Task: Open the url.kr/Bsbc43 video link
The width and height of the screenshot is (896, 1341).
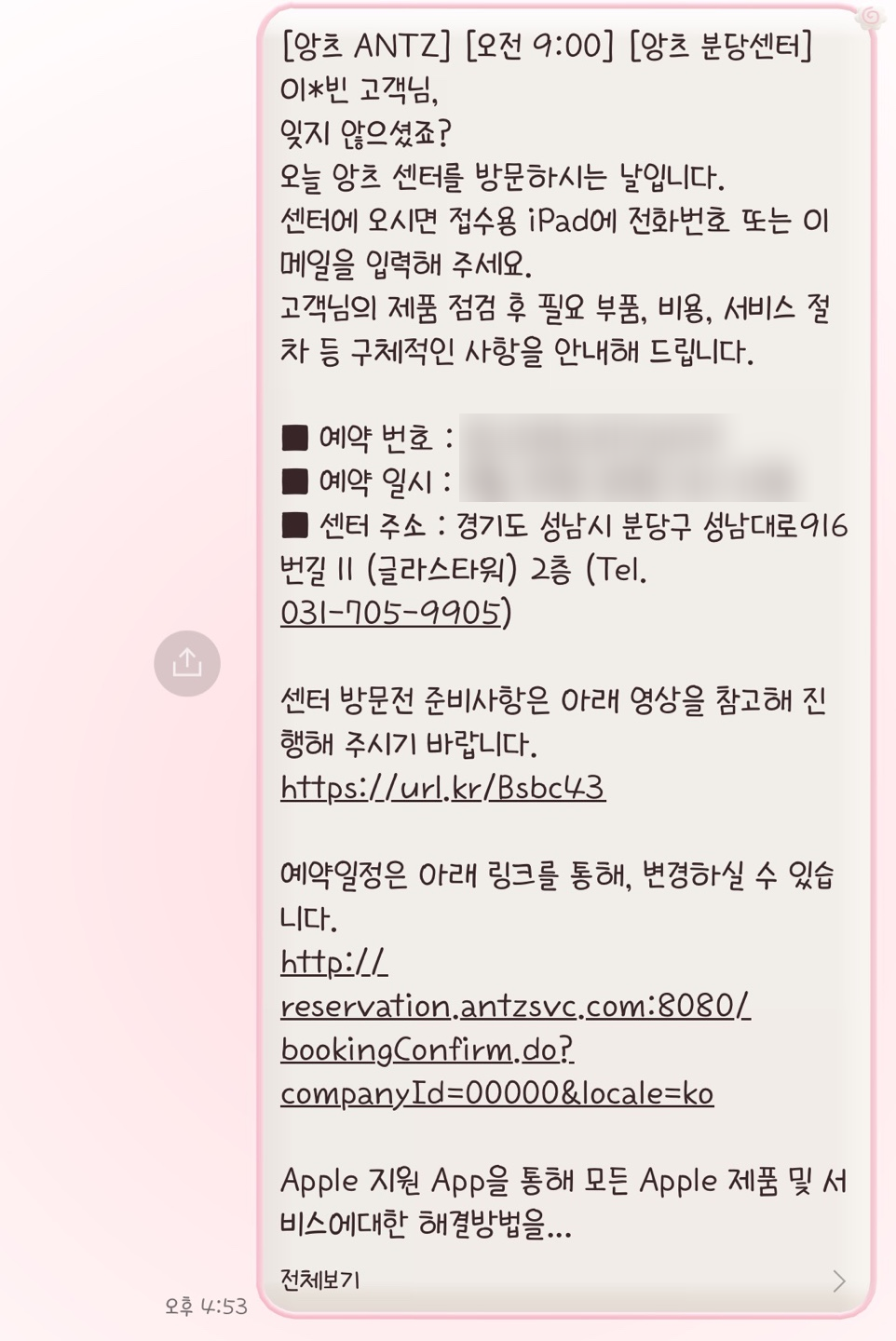Action: (x=442, y=788)
